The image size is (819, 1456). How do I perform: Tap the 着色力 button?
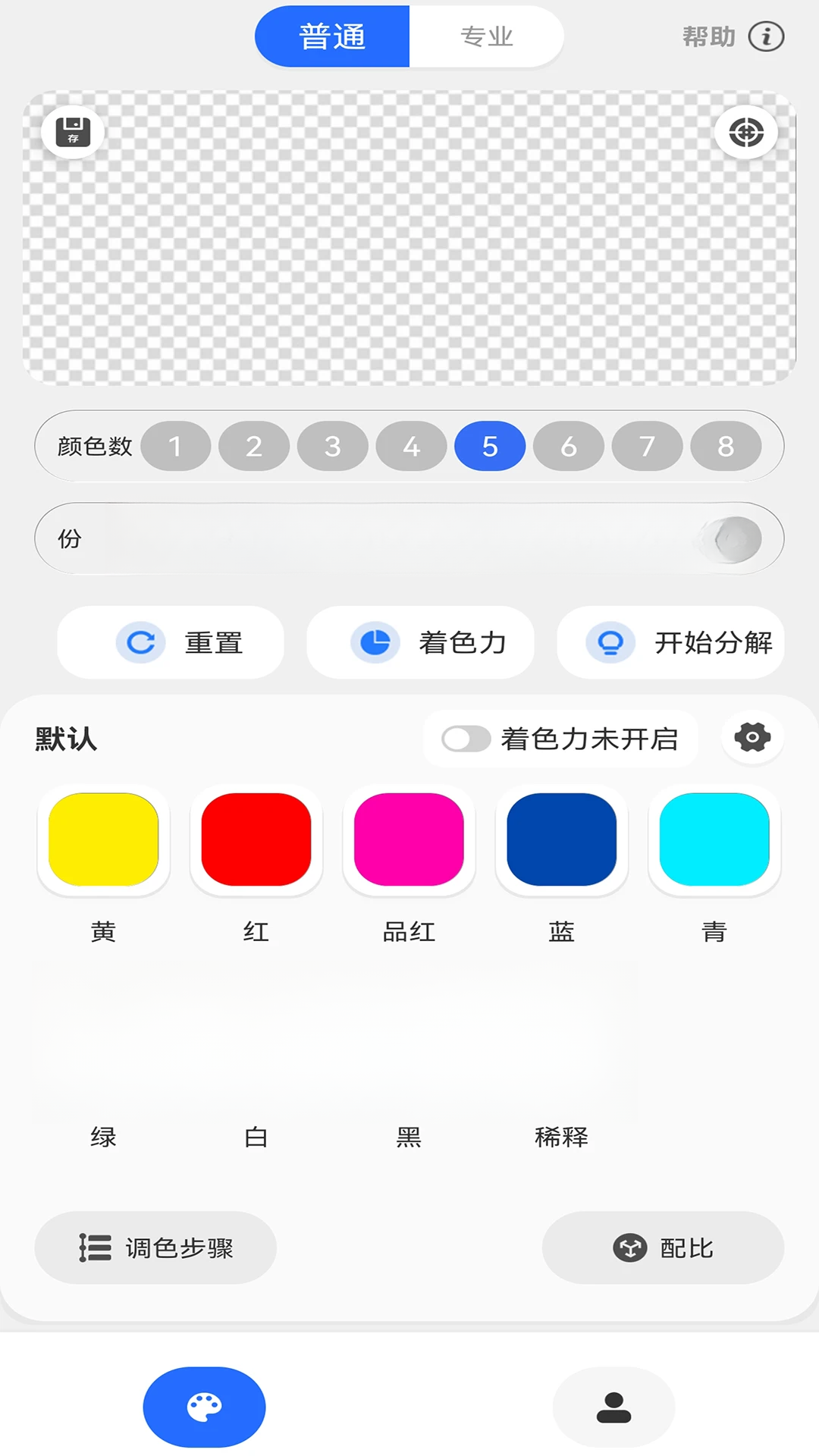point(420,642)
